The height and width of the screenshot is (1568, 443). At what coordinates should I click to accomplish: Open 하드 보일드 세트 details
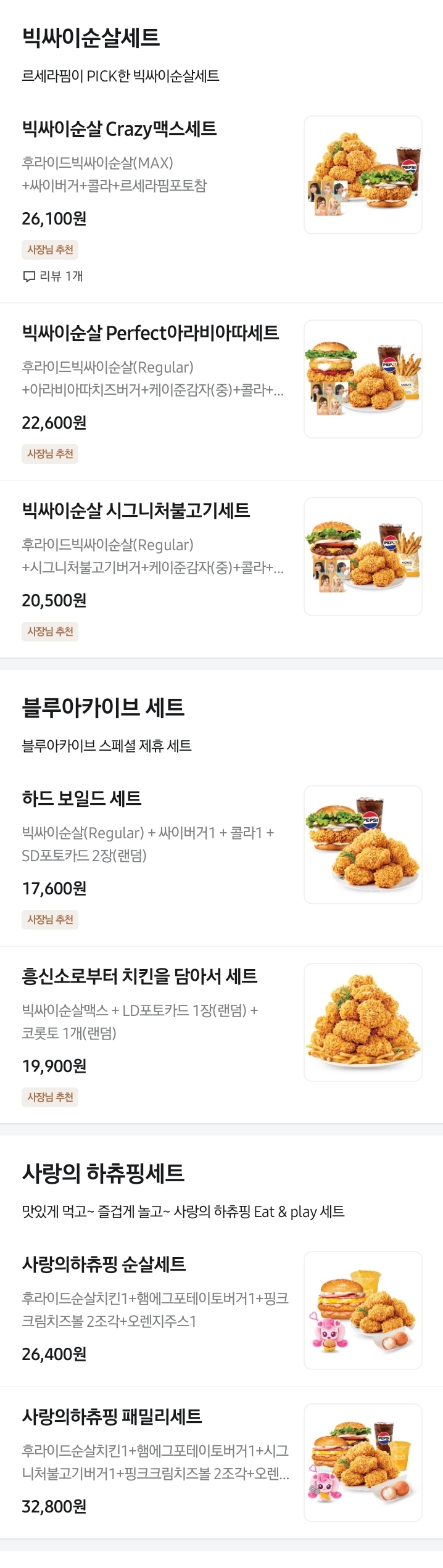(81, 799)
